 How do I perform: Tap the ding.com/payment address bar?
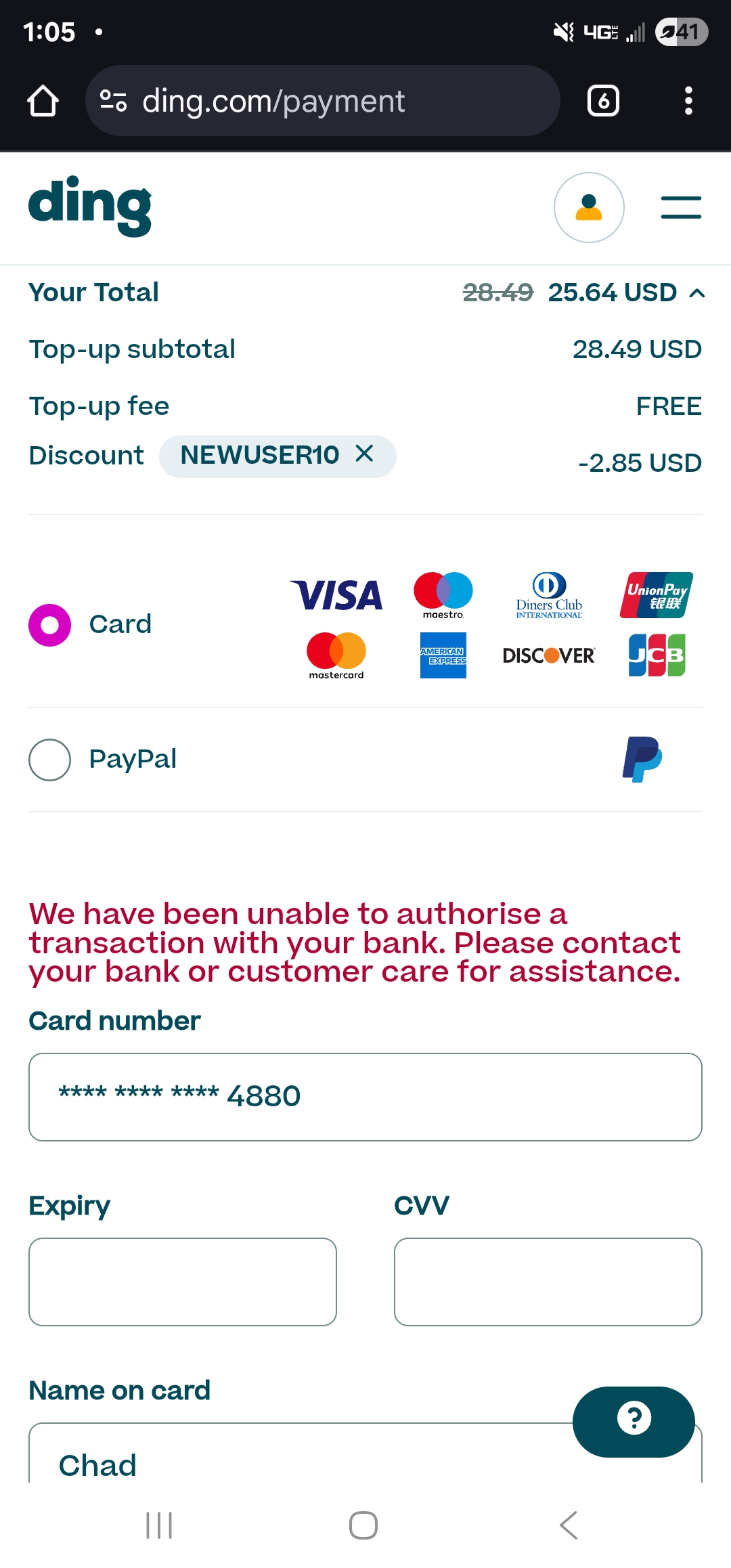(x=322, y=101)
